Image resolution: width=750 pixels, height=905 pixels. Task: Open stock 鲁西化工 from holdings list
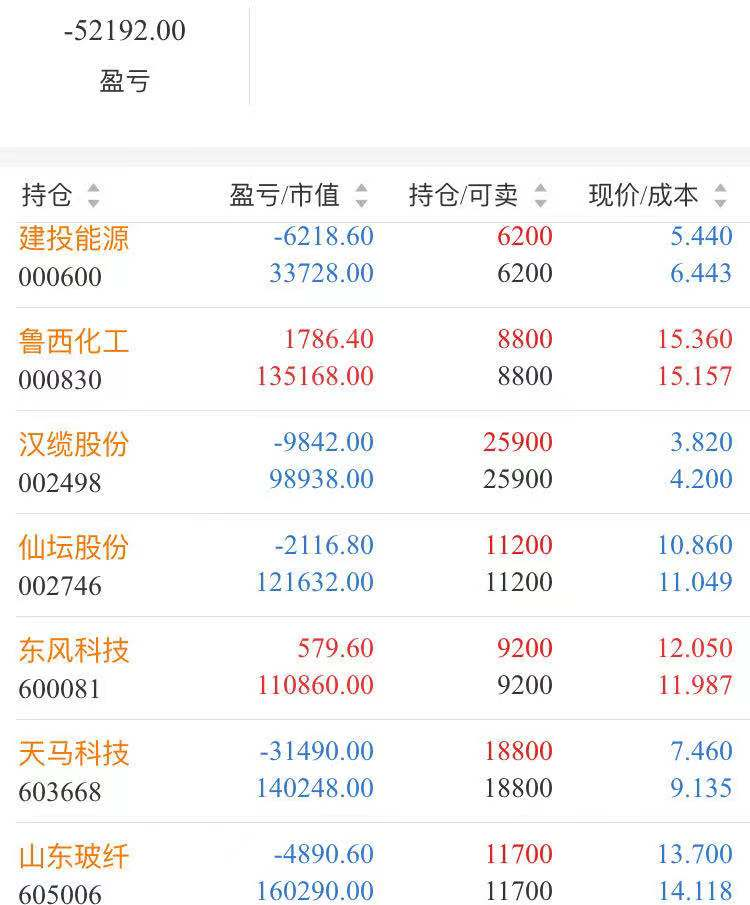(x=76, y=340)
